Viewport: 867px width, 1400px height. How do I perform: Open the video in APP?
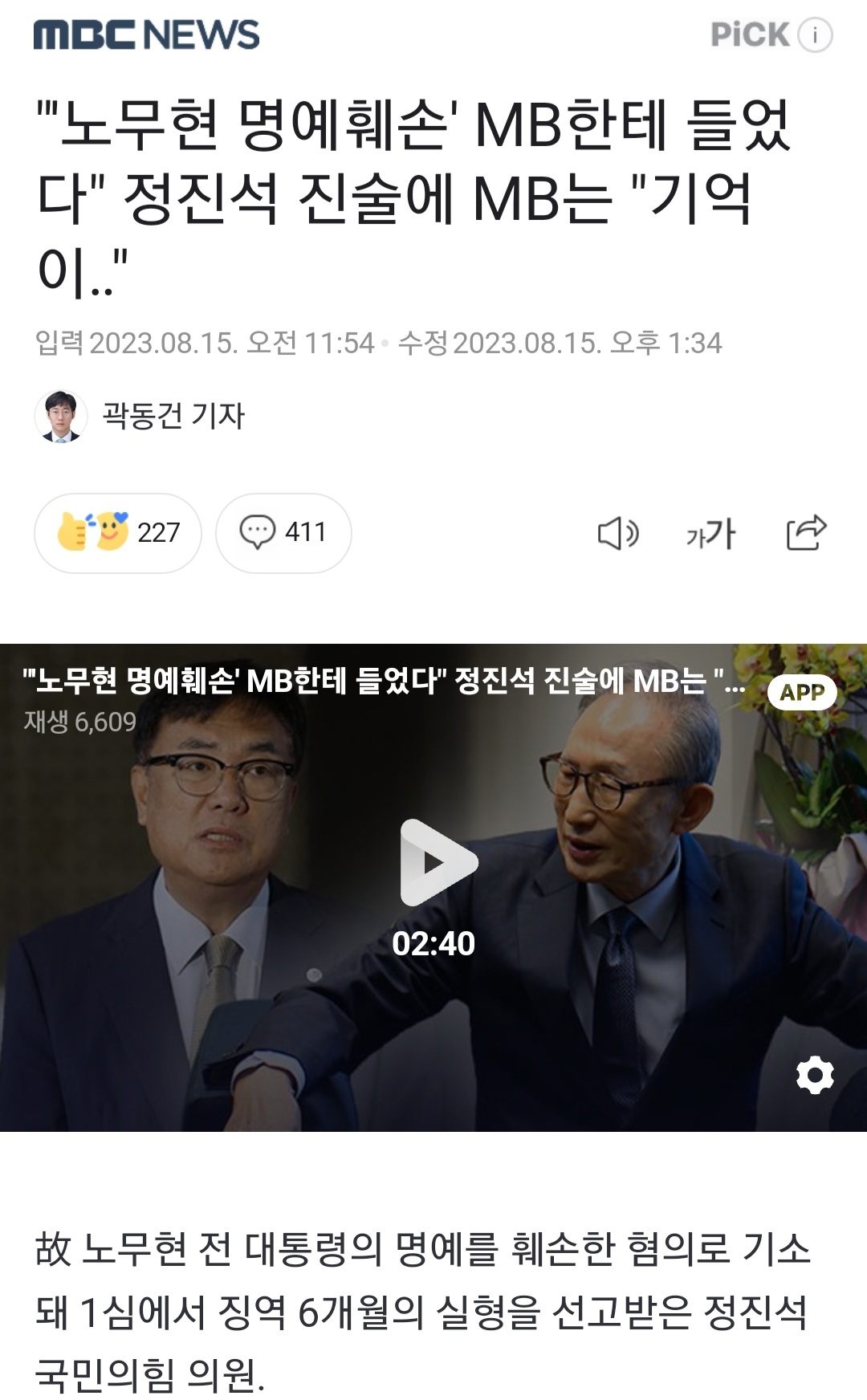pyautogui.click(x=801, y=692)
